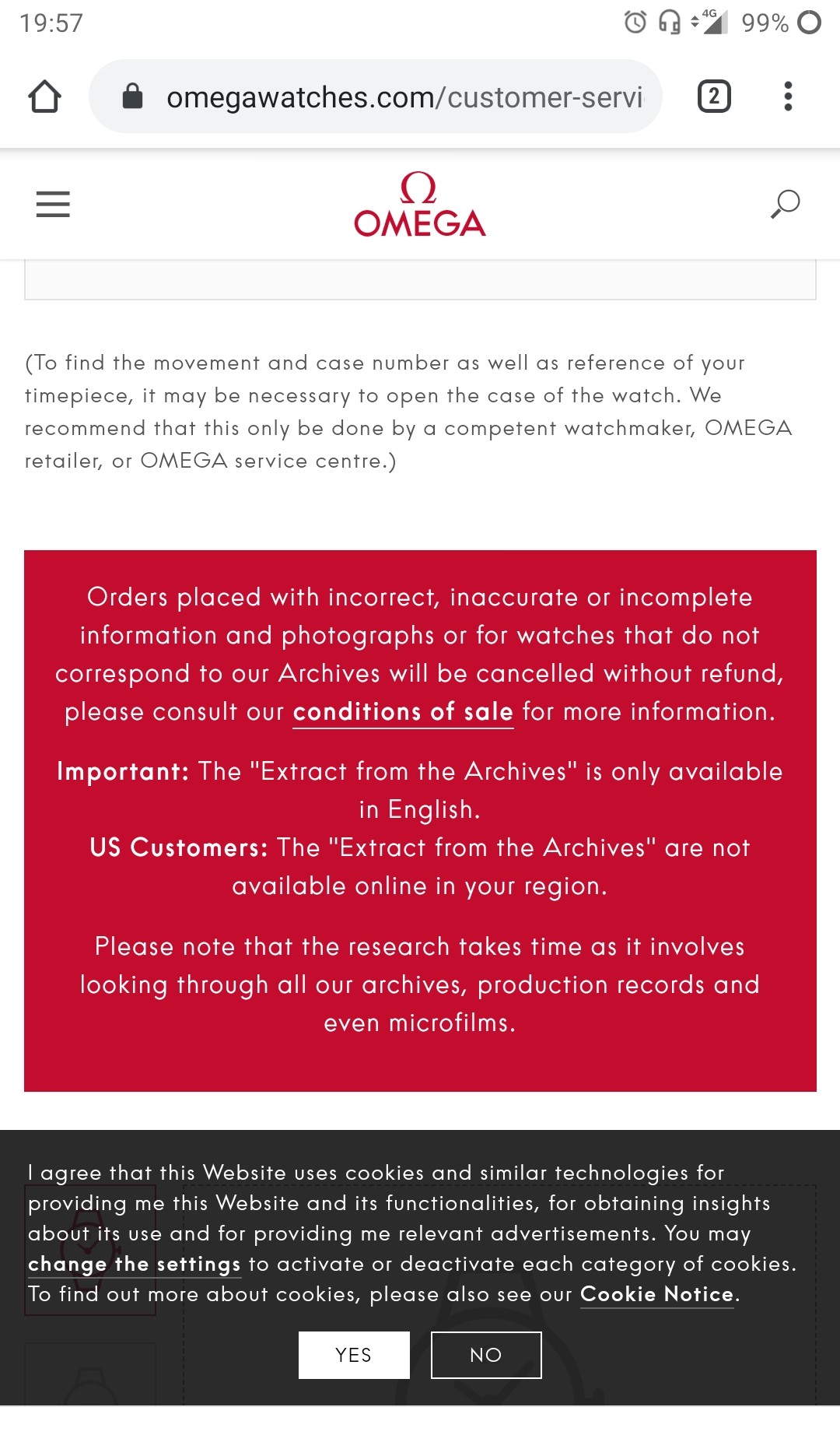
Task: Decline cookies with NO
Action: [486, 1355]
